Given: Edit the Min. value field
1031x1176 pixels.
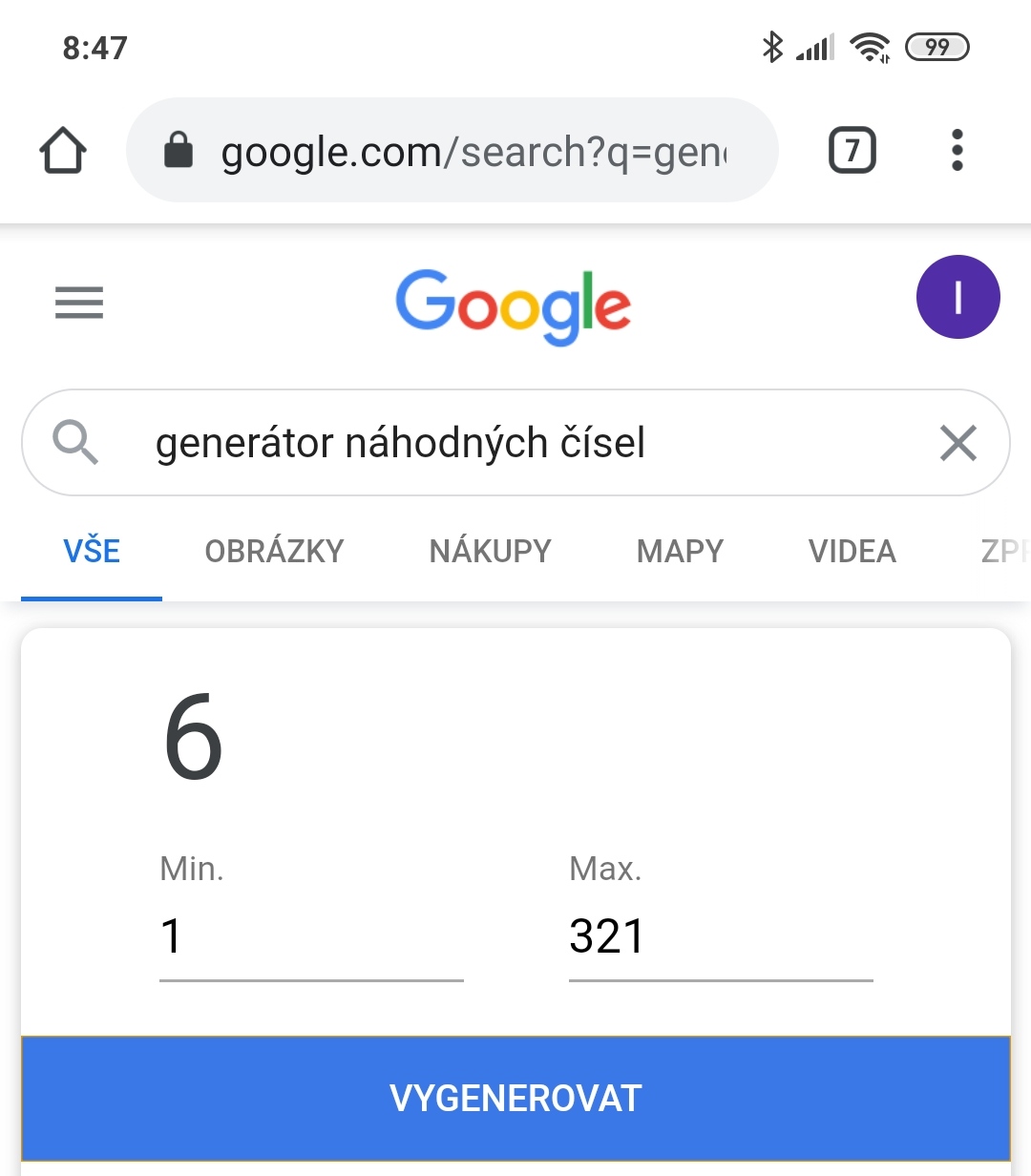Looking at the screenshot, I should pyautogui.click(x=310, y=936).
